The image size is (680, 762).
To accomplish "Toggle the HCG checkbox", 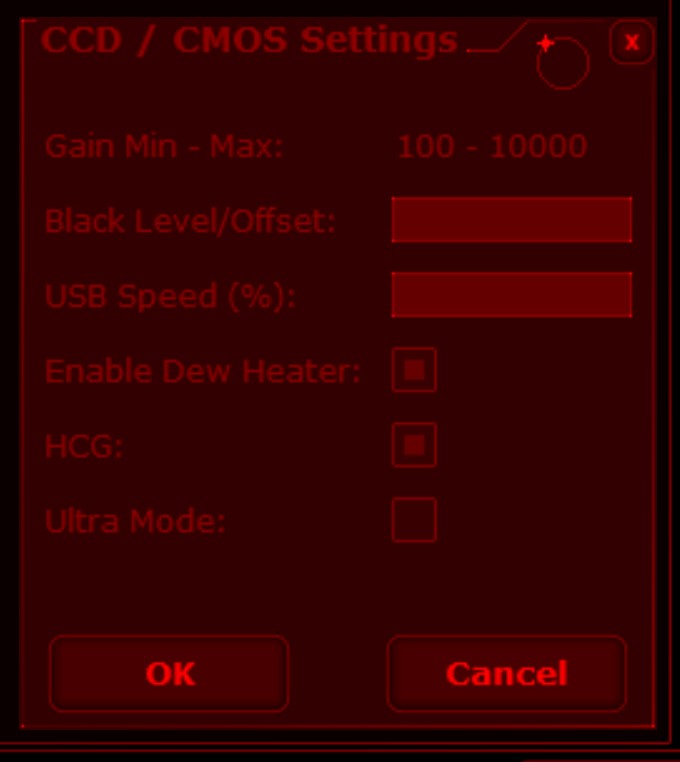I will [x=414, y=445].
